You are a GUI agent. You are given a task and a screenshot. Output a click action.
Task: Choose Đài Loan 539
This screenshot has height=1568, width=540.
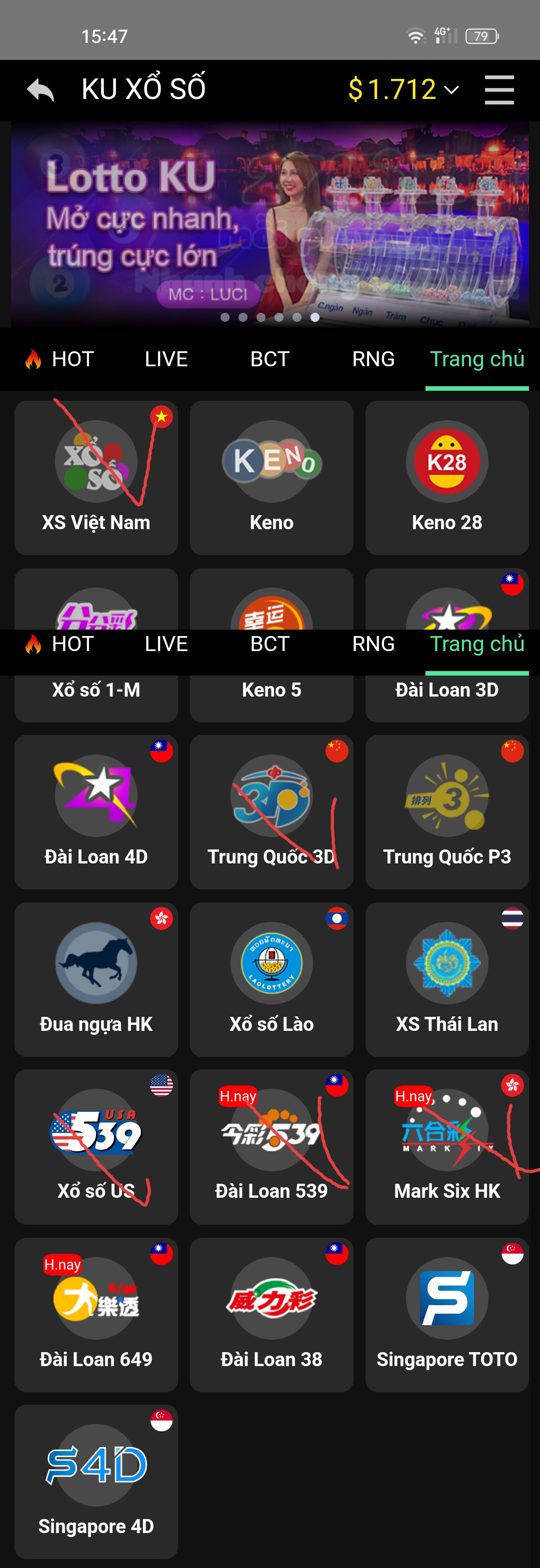(271, 1146)
